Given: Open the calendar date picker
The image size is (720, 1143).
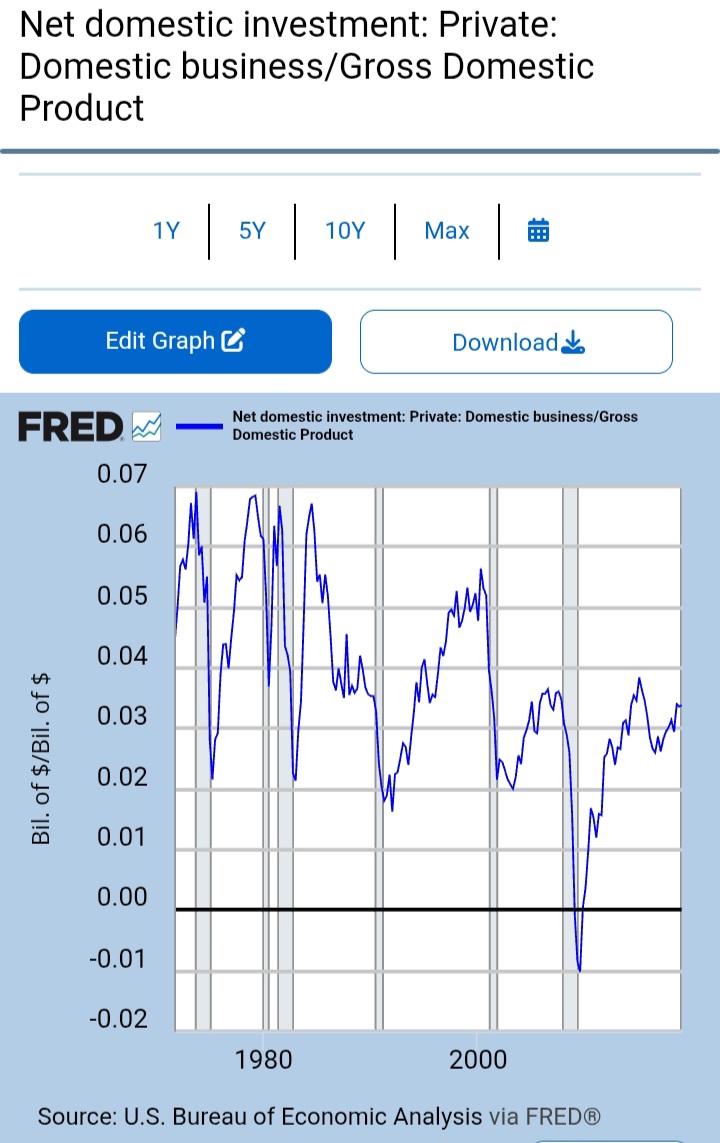Looking at the screenshot, I should click(538, 231).
